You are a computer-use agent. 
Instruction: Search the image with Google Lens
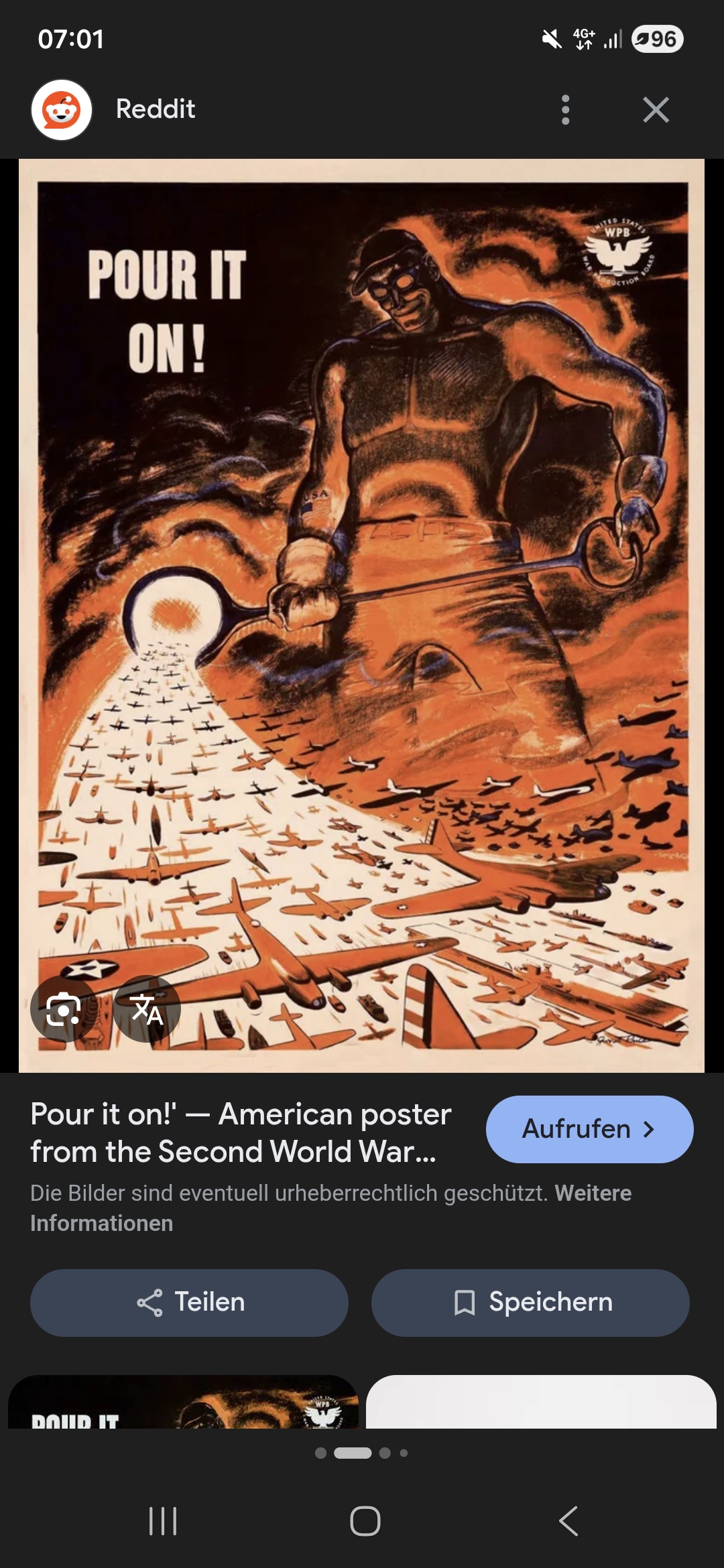click(64, 1008)
